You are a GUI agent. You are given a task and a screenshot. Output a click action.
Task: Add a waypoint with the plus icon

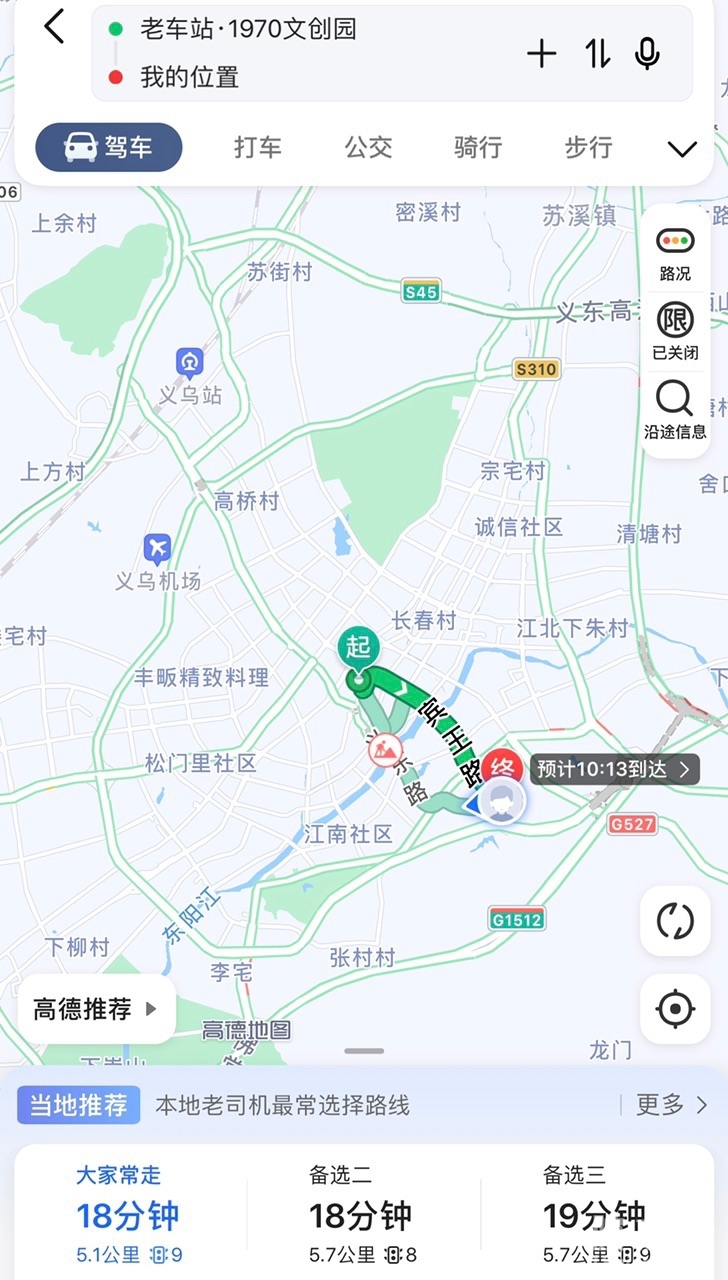[541, 54]
